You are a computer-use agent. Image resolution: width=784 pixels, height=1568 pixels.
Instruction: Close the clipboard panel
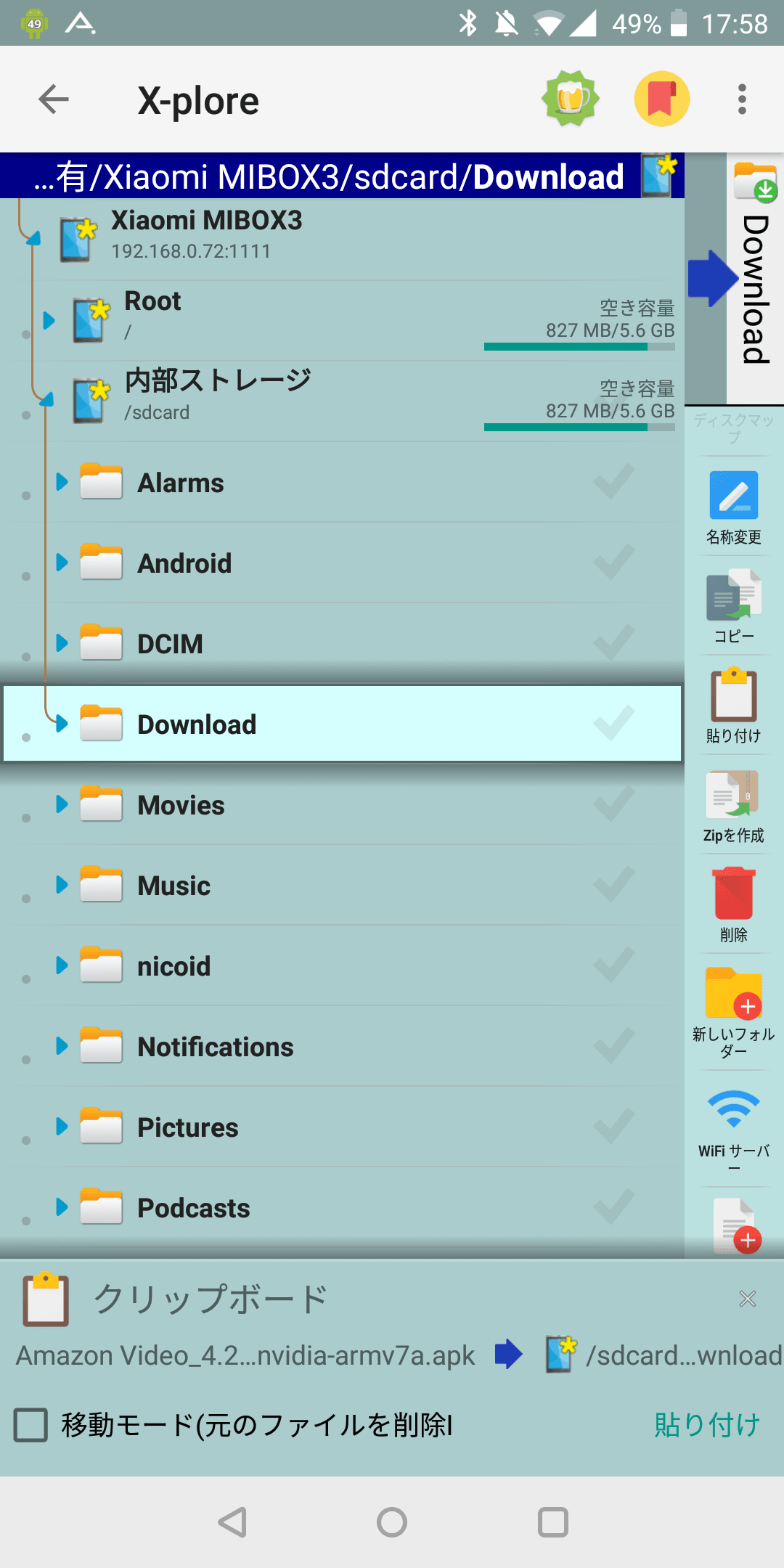(747, 1299)
